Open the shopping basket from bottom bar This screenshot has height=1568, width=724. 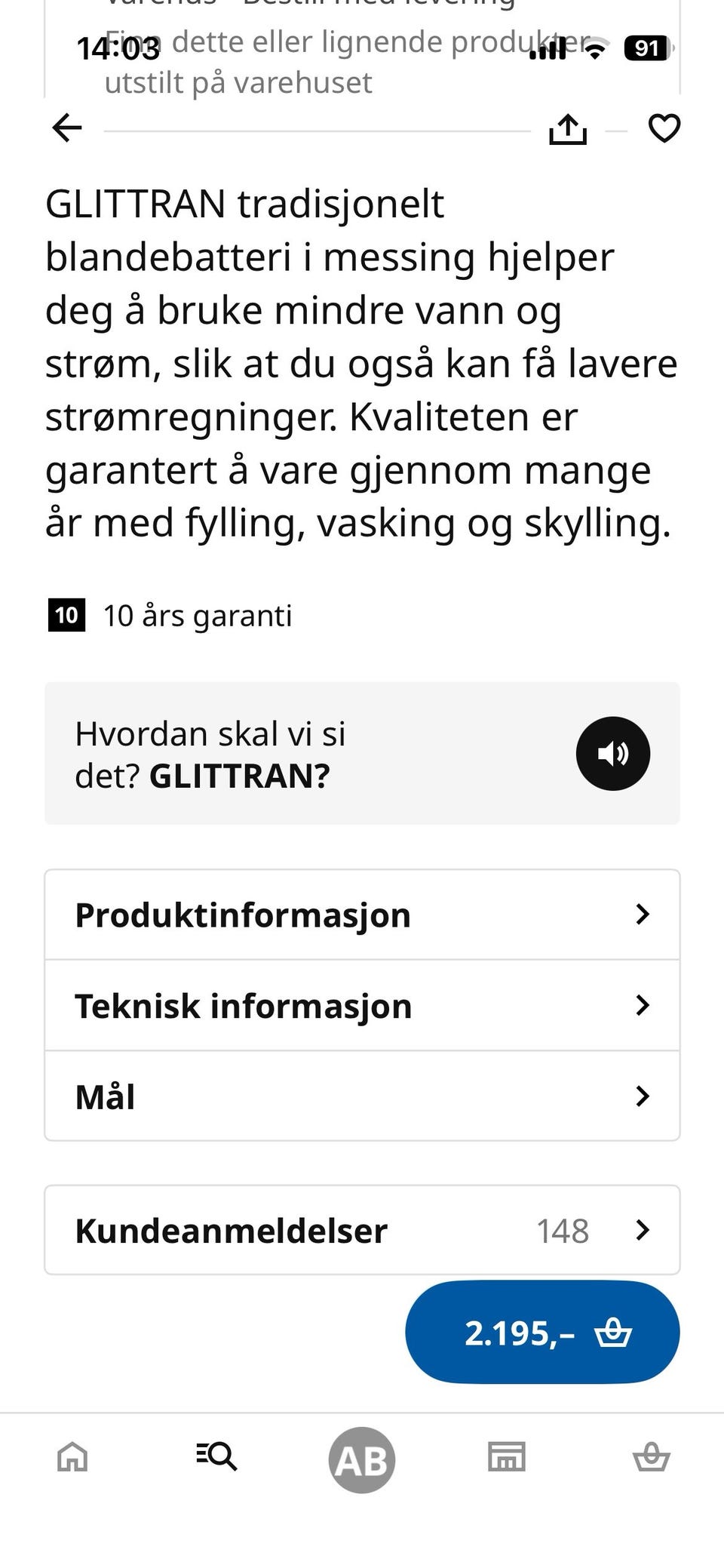click(x=652, y=1458)
